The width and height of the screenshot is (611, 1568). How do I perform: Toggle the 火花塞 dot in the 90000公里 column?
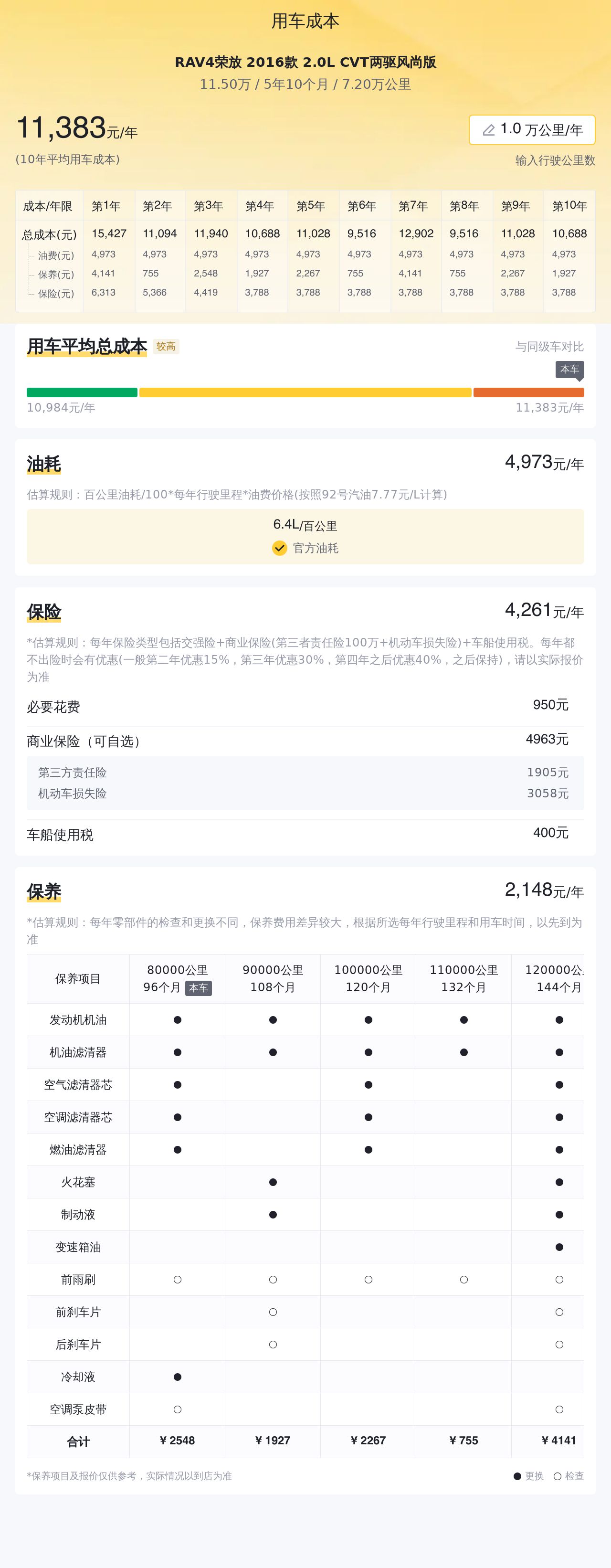point(272,1182)
